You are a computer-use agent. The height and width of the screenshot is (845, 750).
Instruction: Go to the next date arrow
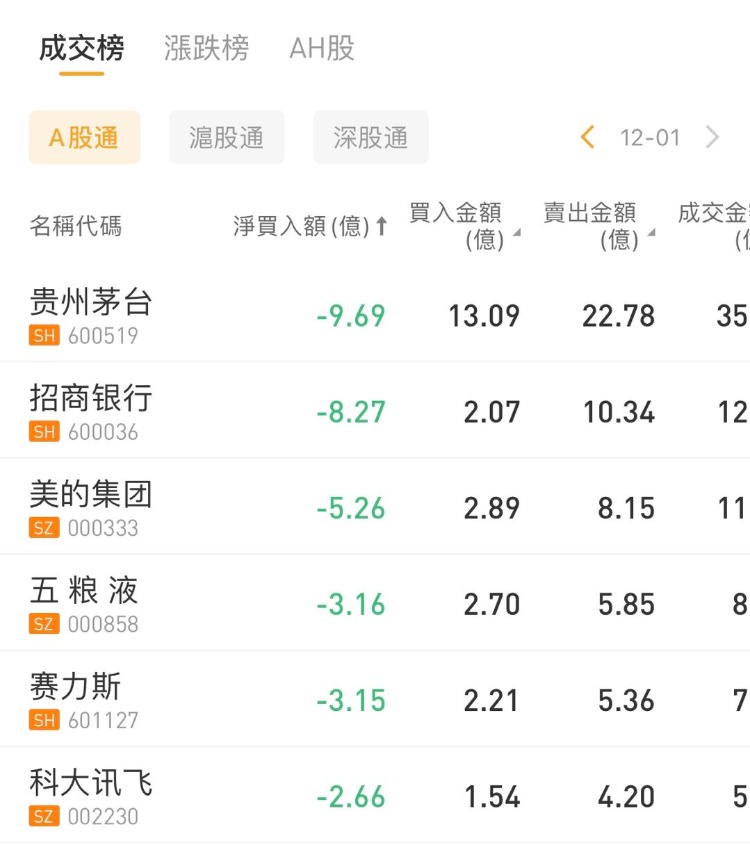click(x=712, y=138)
